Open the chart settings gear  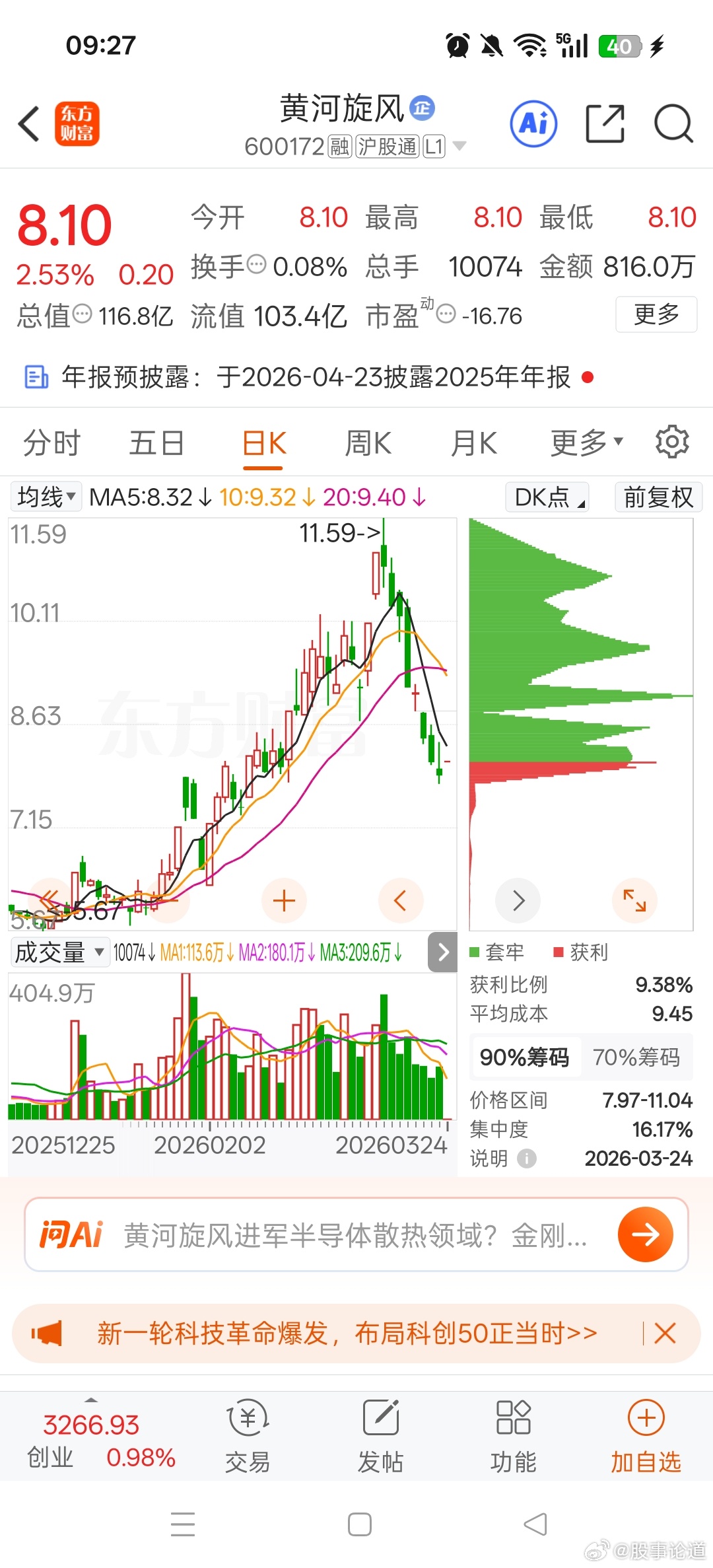[672, 442]
